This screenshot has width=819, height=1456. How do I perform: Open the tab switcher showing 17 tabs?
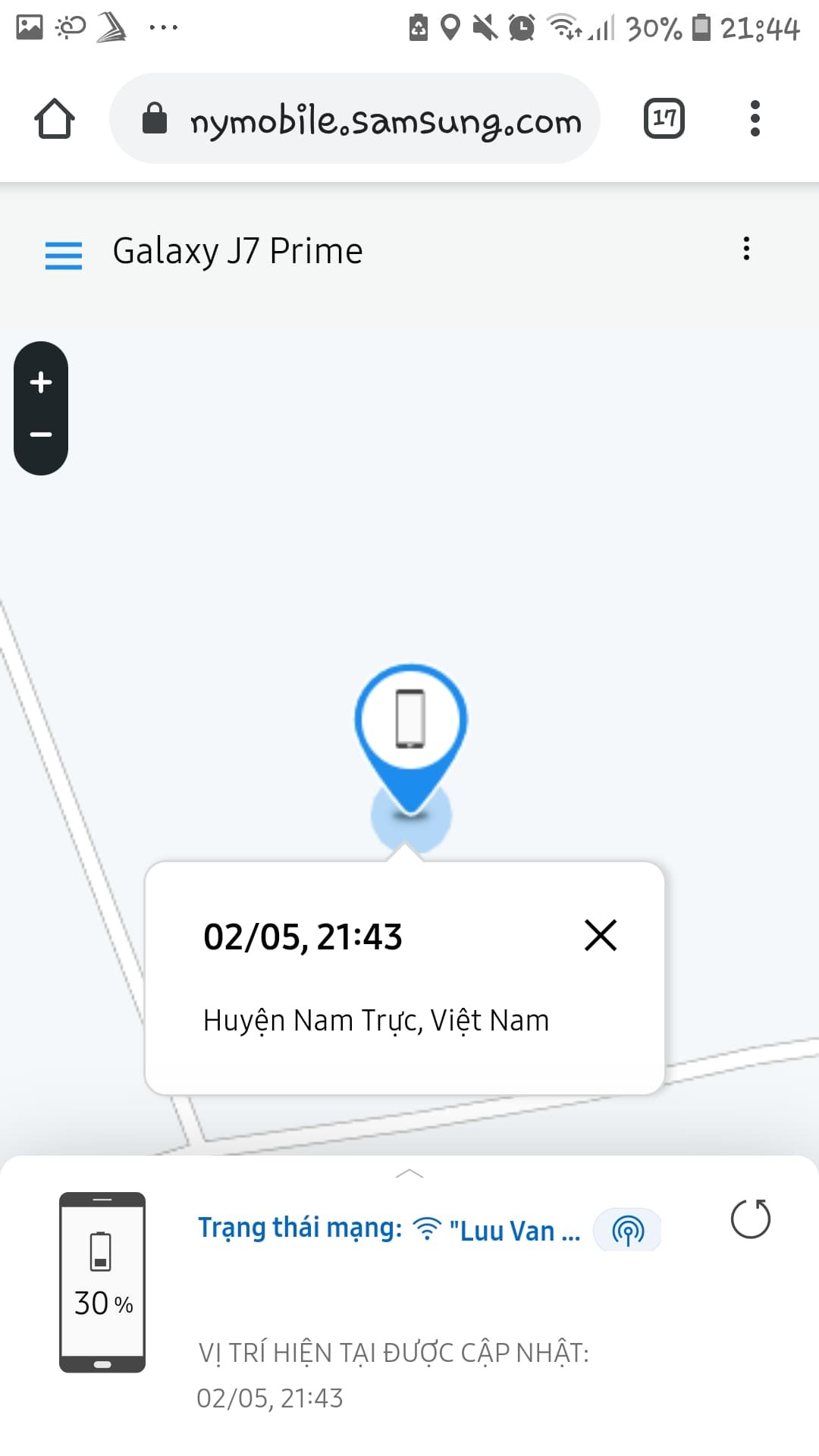664,119
